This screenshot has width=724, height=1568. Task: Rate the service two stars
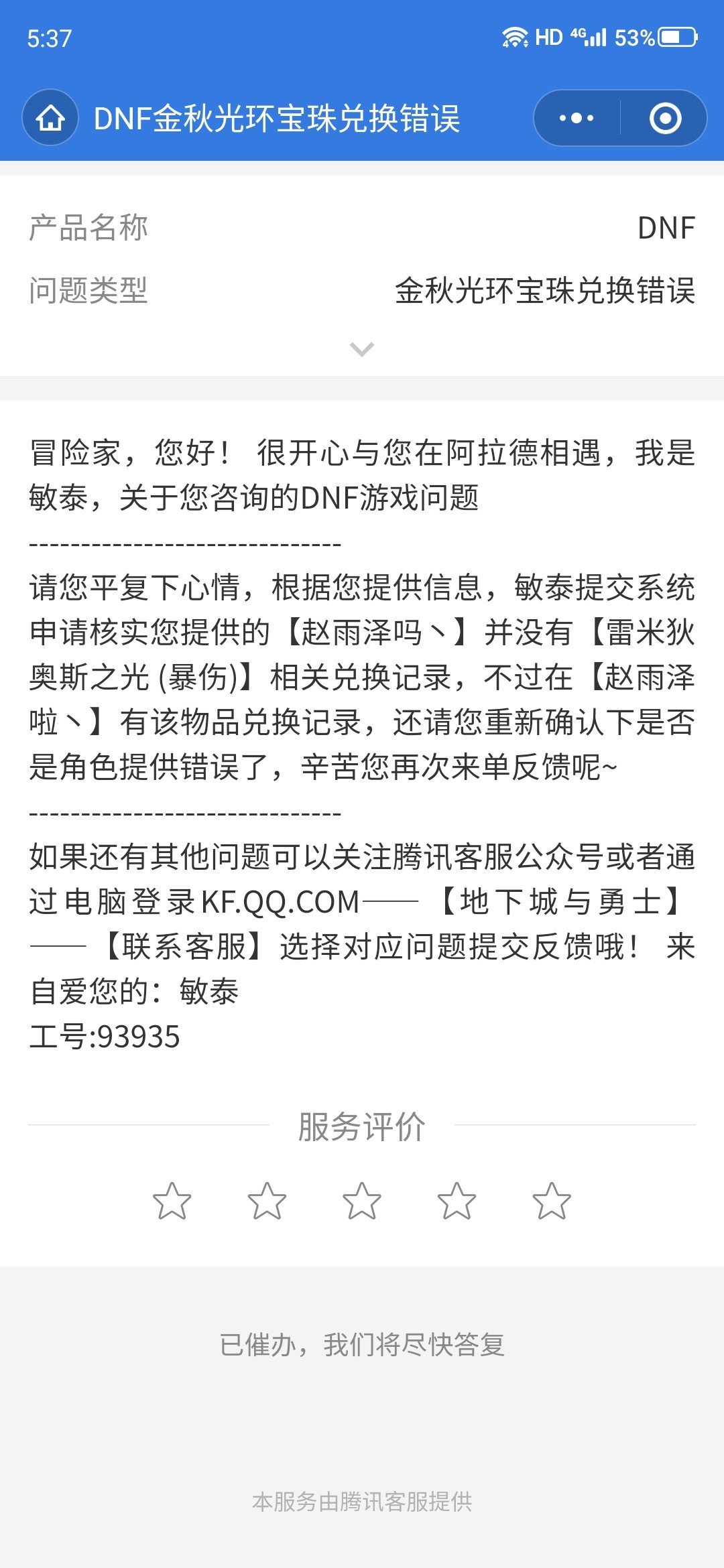tap(267, 1201)
